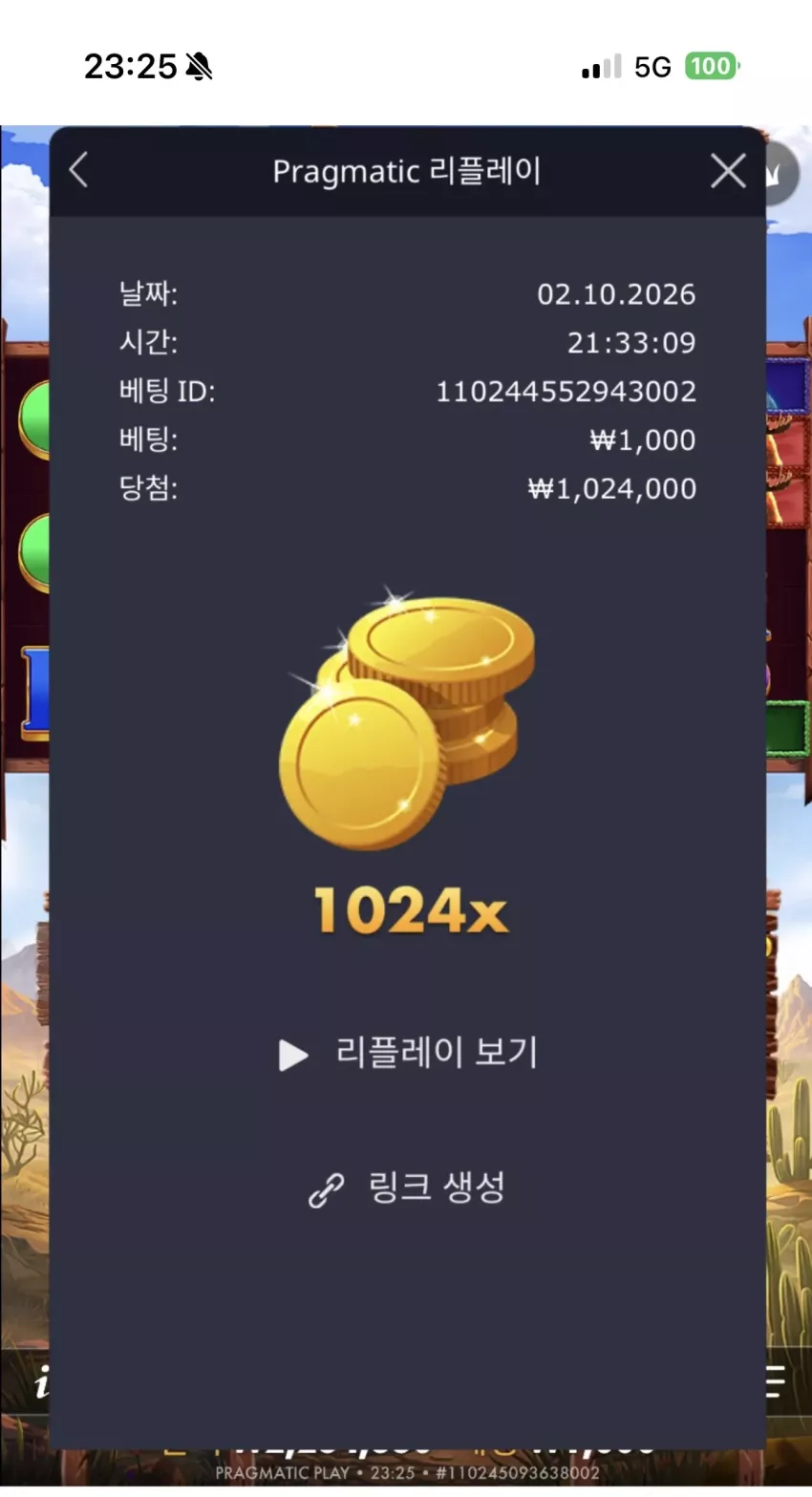Generate a share link with 링크 생성
Screen dimensions: 812x1497
coord(408,1188)
